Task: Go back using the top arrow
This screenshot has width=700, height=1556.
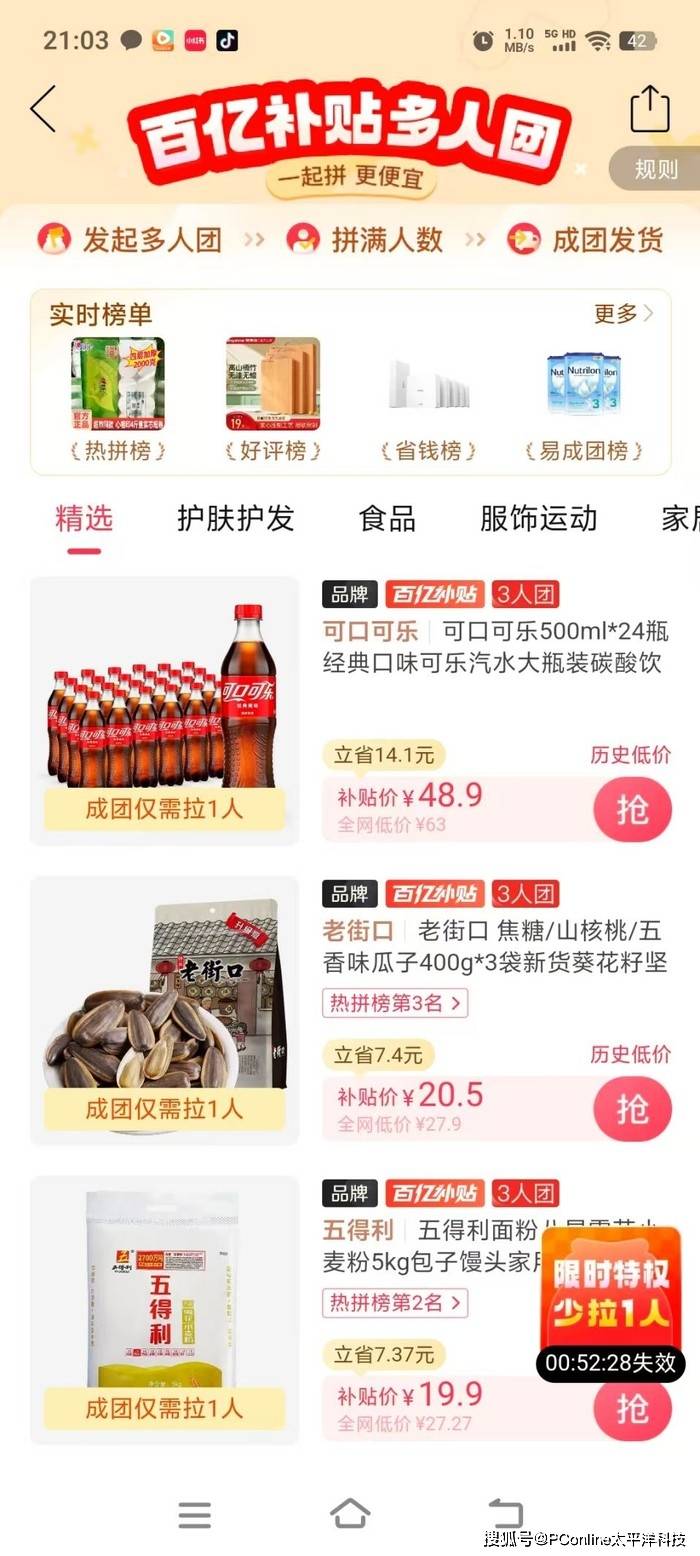Action: pos(43,109)
